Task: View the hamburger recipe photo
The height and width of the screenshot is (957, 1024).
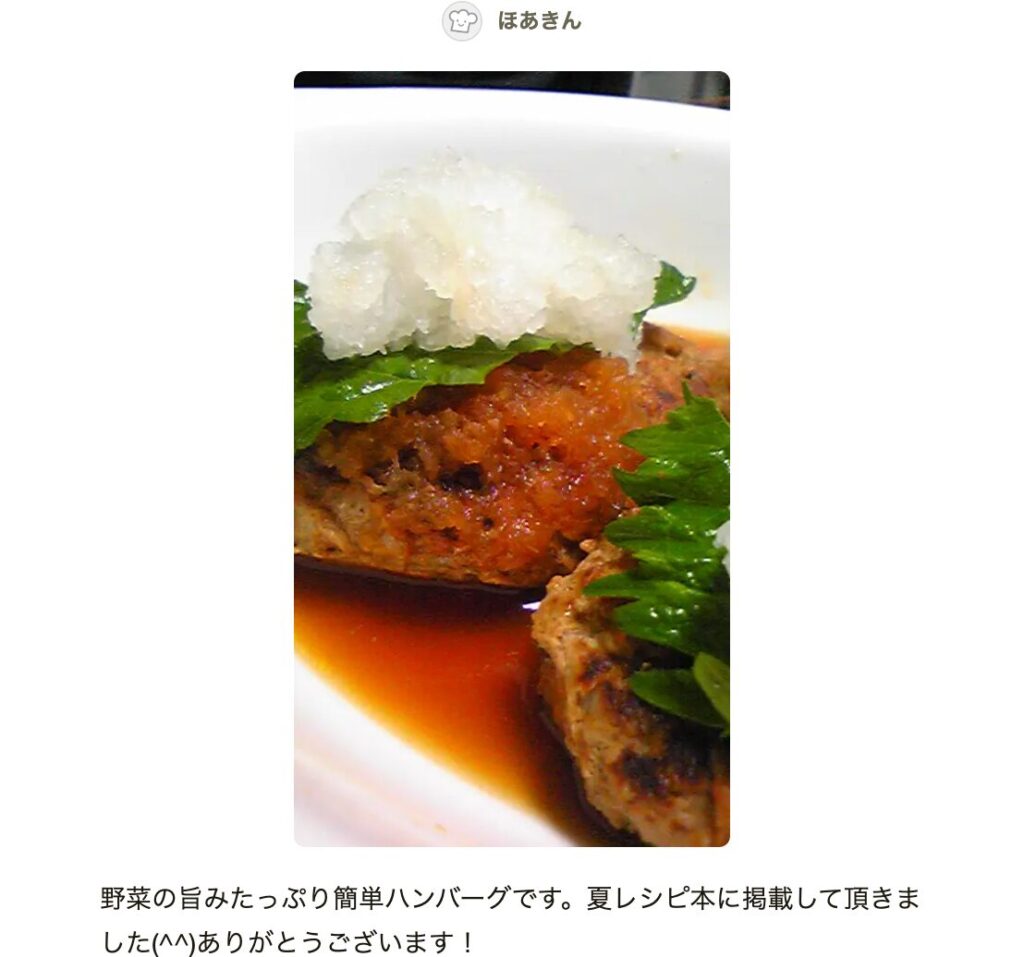Action: (x=511, y=459)
